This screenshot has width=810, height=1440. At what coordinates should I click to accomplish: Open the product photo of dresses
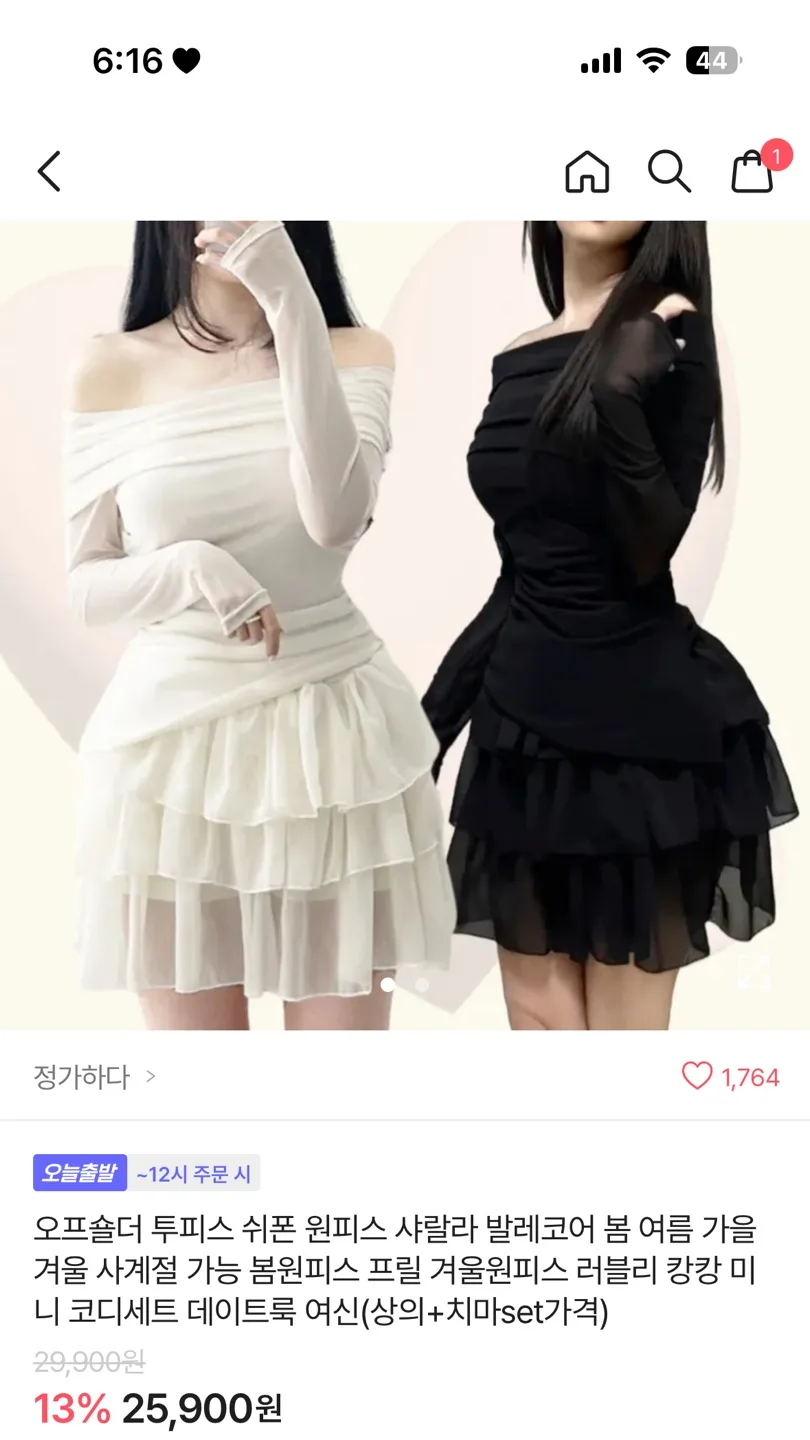[x=405, y=625]
